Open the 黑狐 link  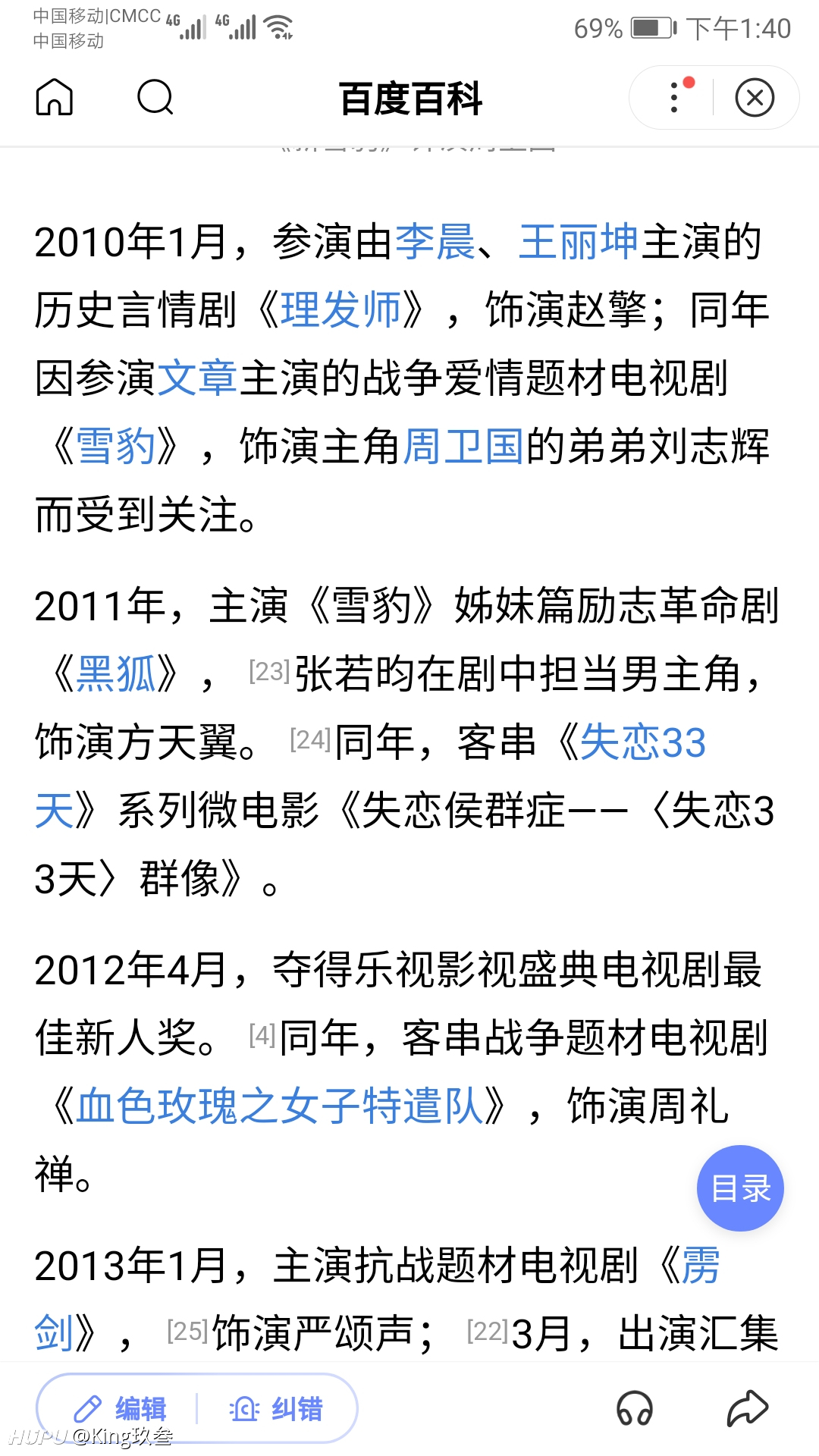pos(116,673)
